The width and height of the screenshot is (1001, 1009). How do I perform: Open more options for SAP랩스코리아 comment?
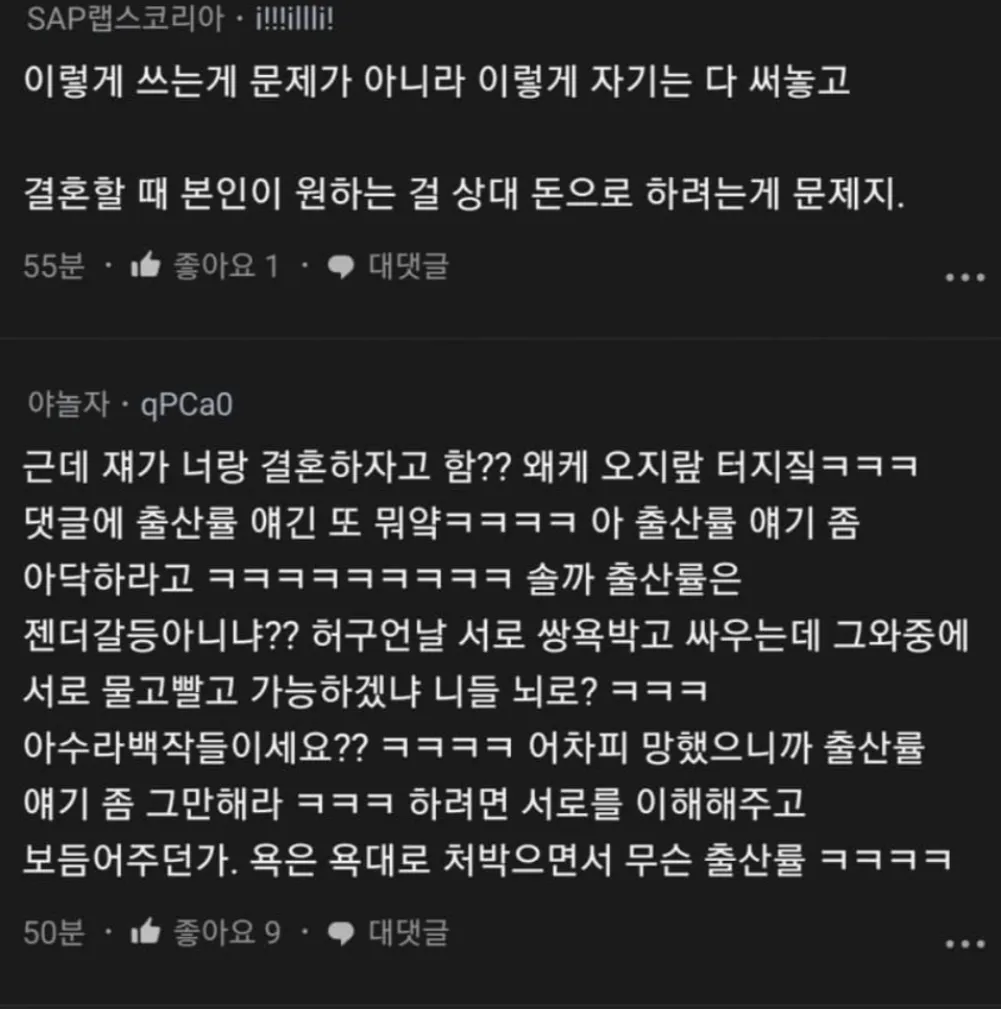click(x=965, y=278)
